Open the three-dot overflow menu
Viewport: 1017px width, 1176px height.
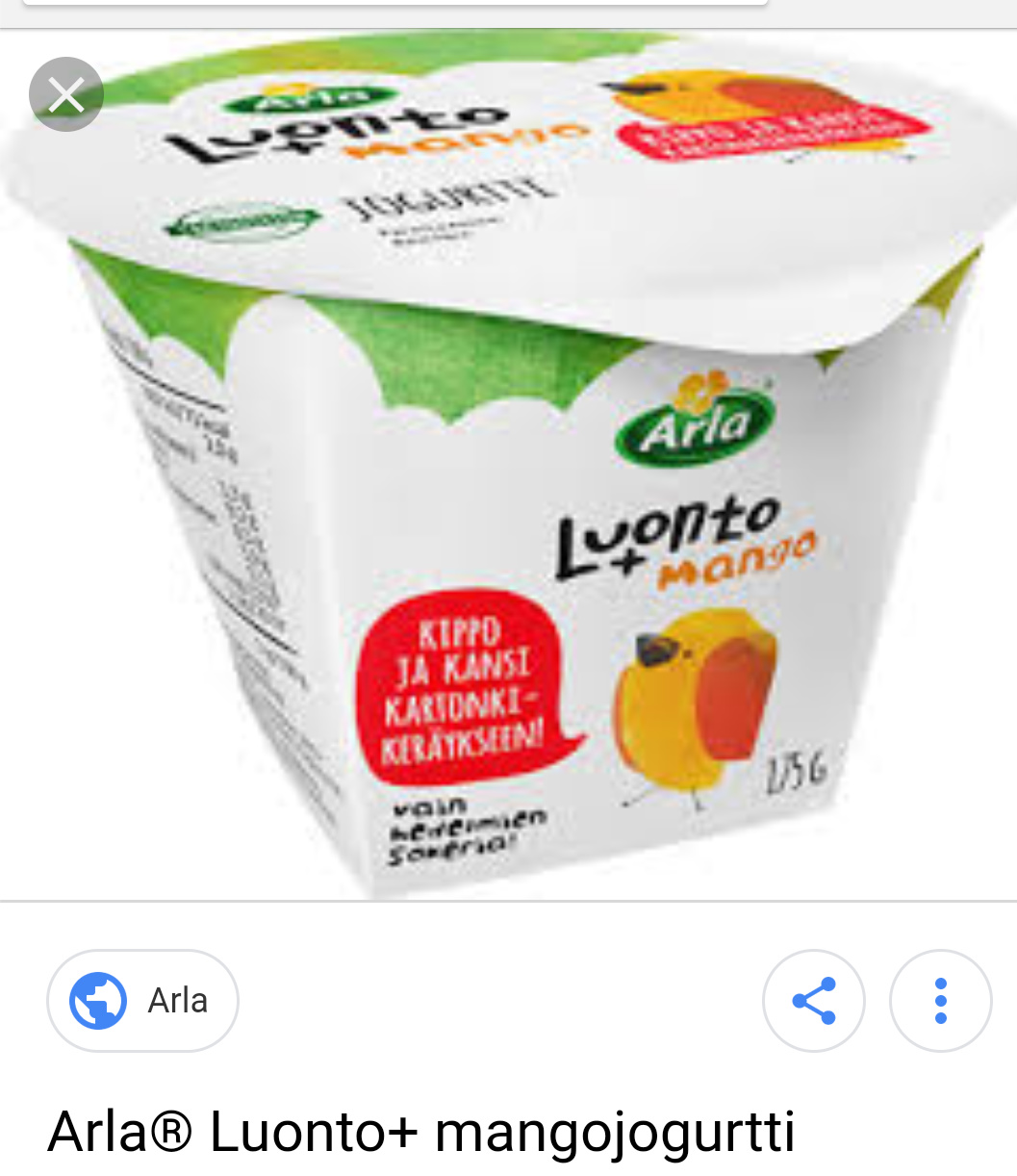pyautogui.click(x=940, y=1001)
